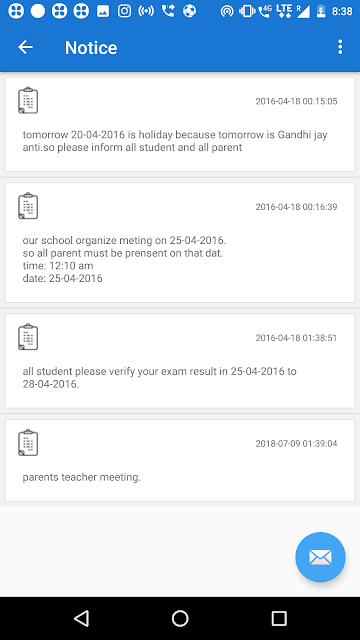Tap the envelope floating action button
360x640 pixels.
(320, 557)
